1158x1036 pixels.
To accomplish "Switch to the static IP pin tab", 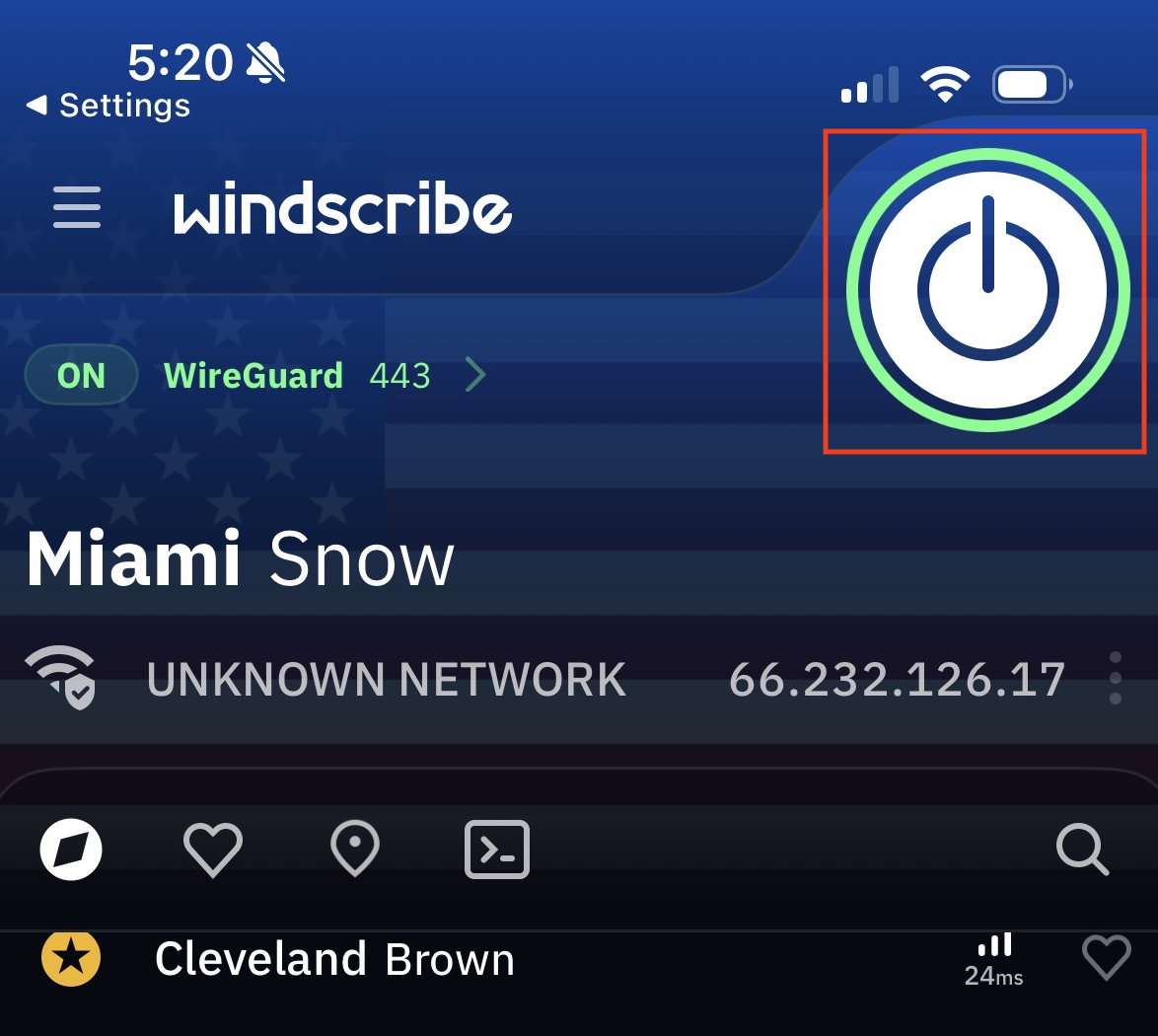I will 355,849.
